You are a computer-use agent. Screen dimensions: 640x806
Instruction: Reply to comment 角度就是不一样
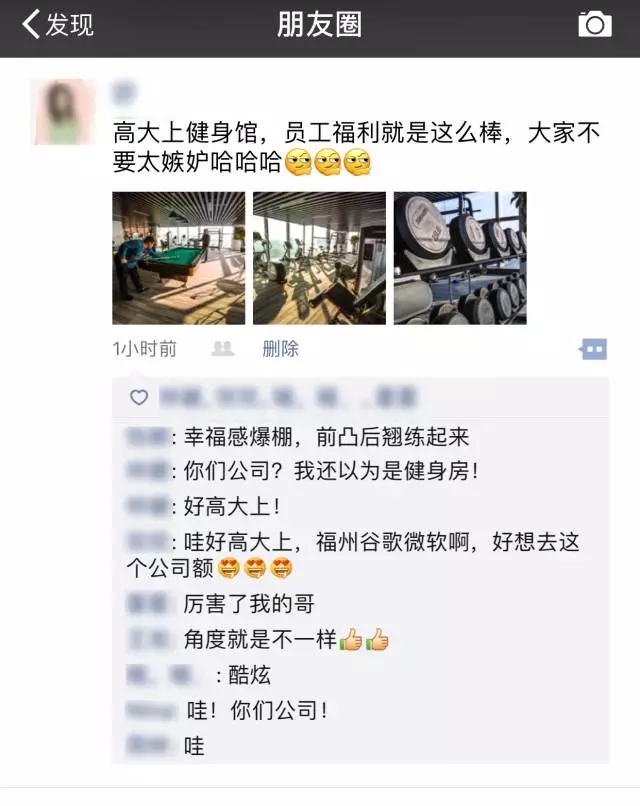coord(260,639)
